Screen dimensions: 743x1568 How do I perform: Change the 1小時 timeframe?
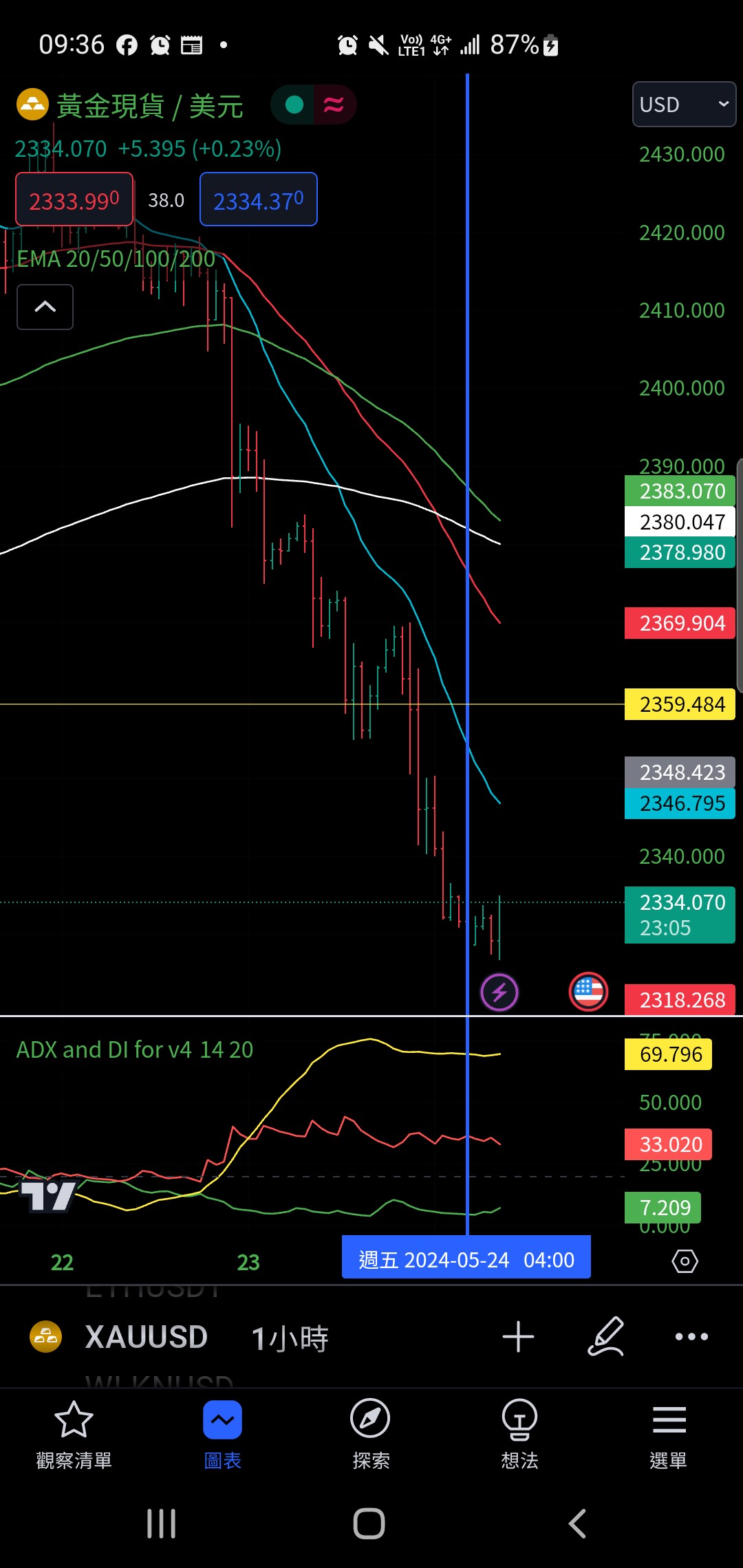coord(290,1338)
